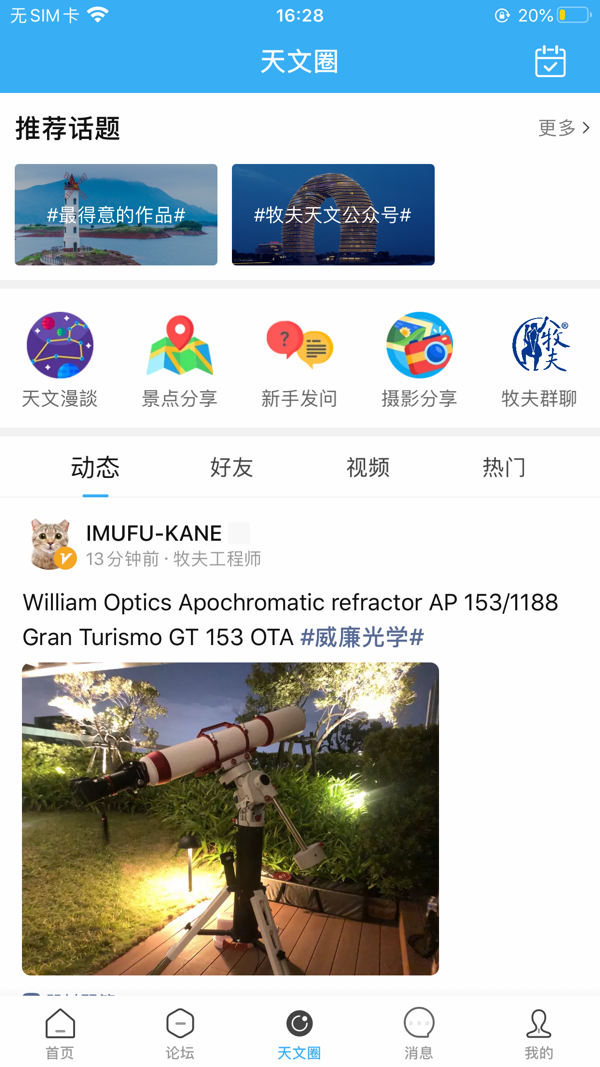Enter the 牧夫群聊 group chat
This screenshot has height=1067, width=600.
(539, 360)
